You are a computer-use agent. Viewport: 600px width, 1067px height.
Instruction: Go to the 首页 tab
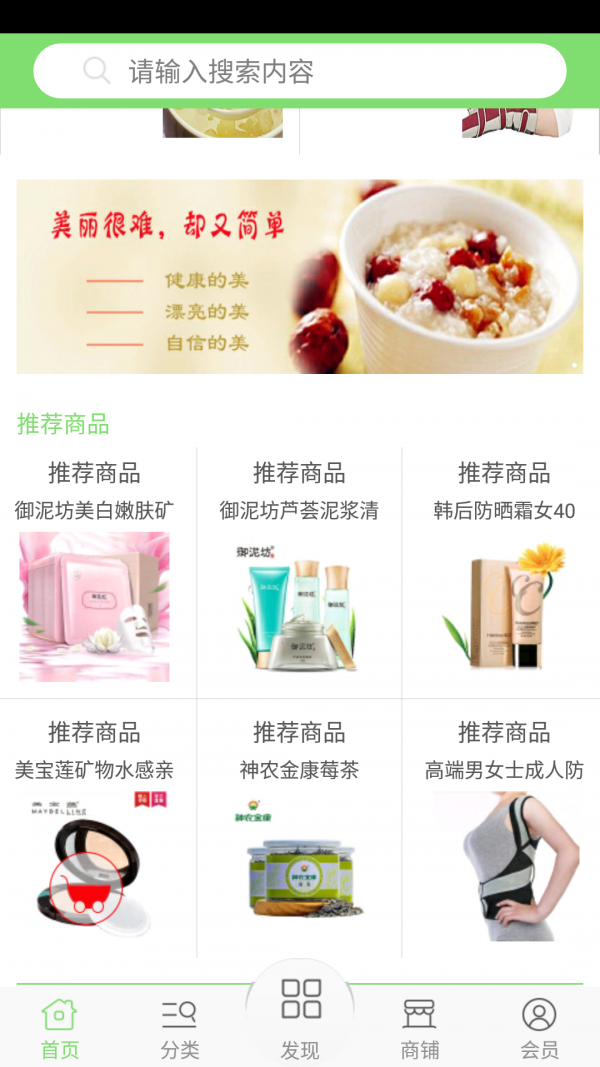click(x=59, y=1029)
